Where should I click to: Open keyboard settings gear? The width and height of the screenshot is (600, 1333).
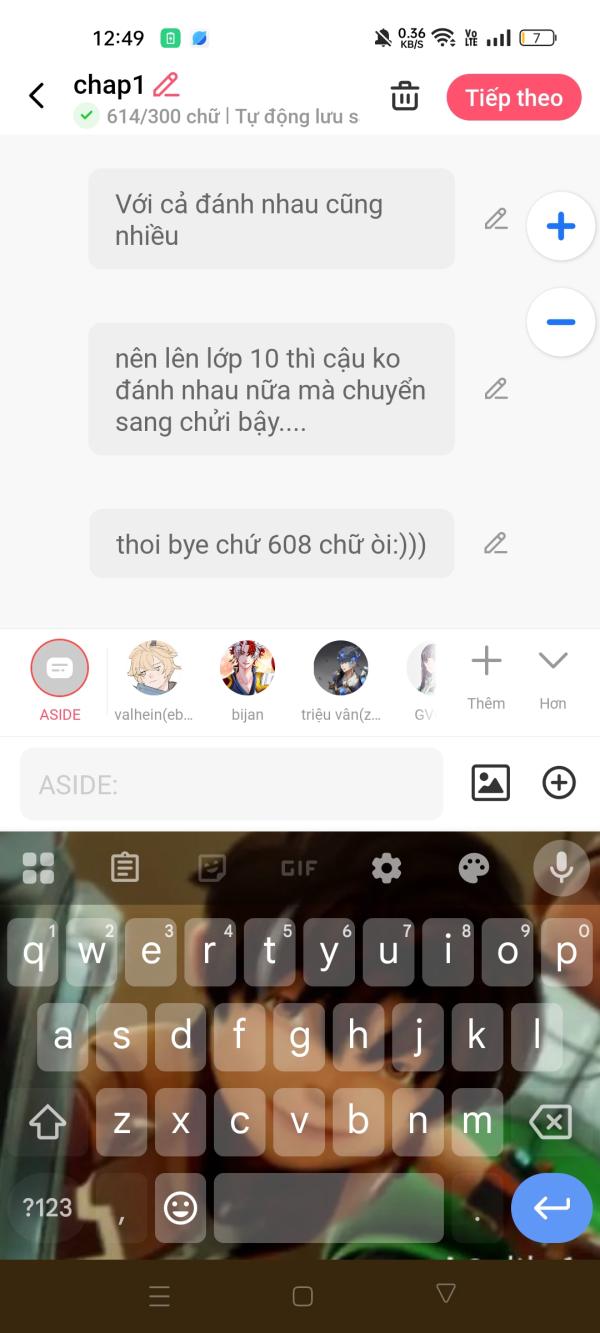(386, 867)
